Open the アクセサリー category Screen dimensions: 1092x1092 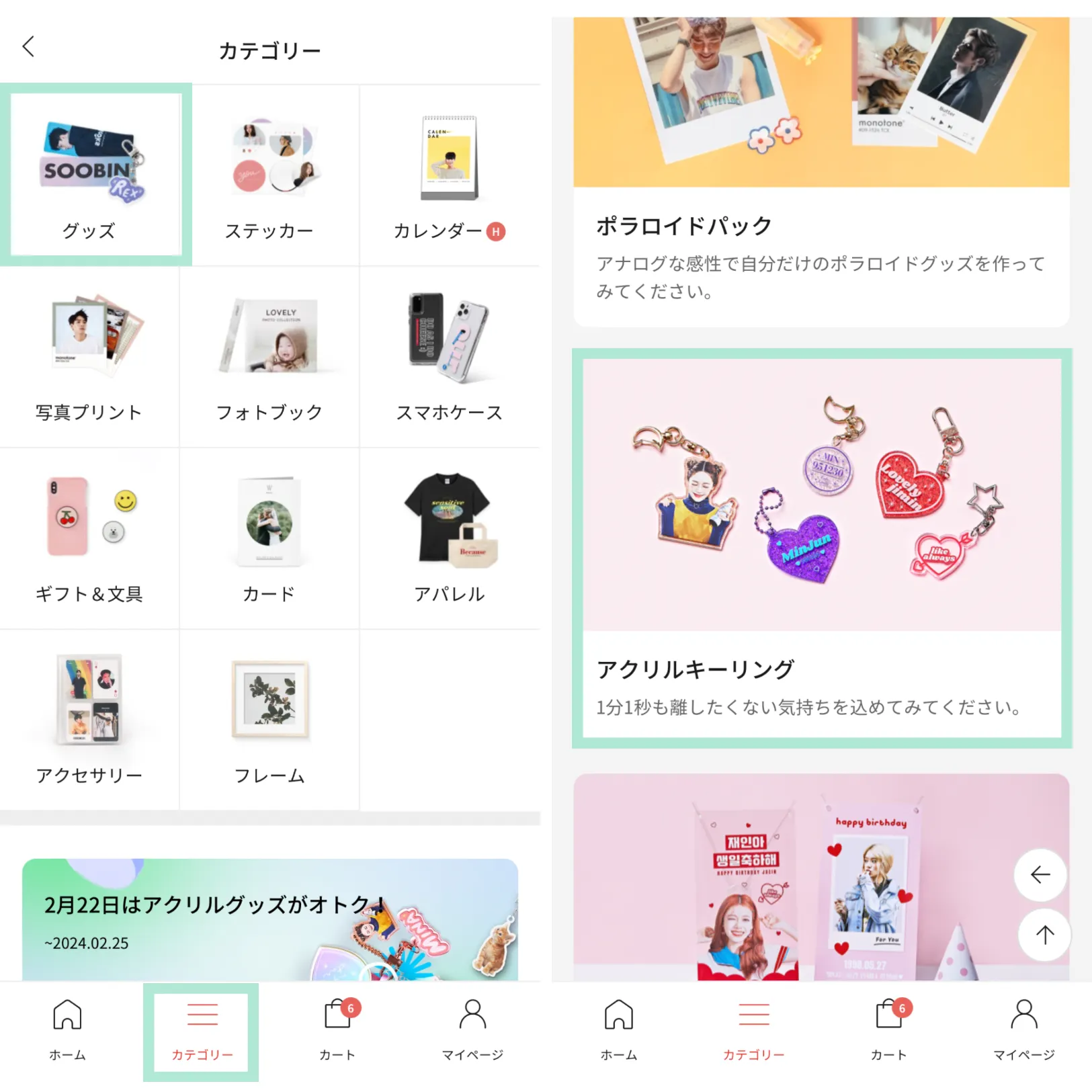point(89,719)
